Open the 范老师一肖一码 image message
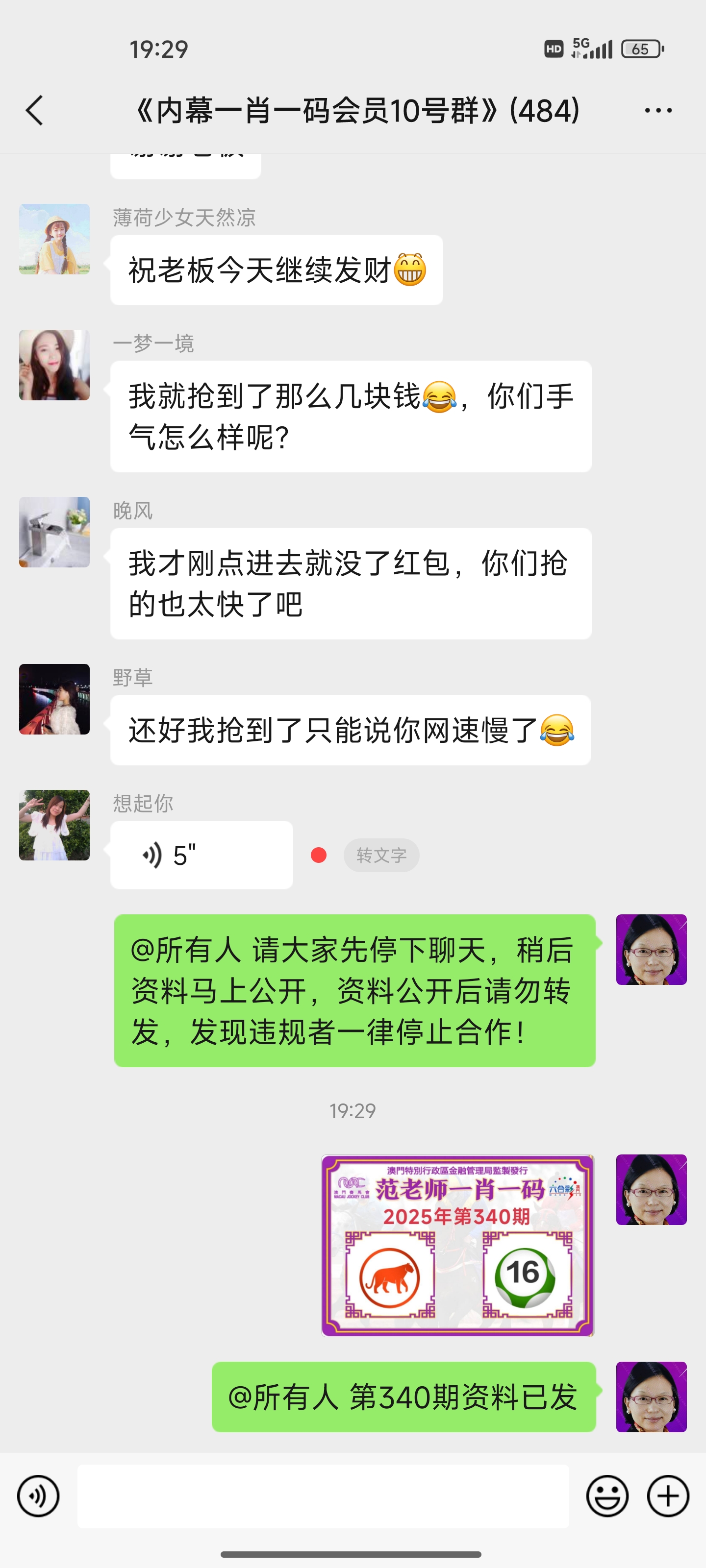Screen dimensions: 706x1568 pyautogui.click(x=457, y=1246)
